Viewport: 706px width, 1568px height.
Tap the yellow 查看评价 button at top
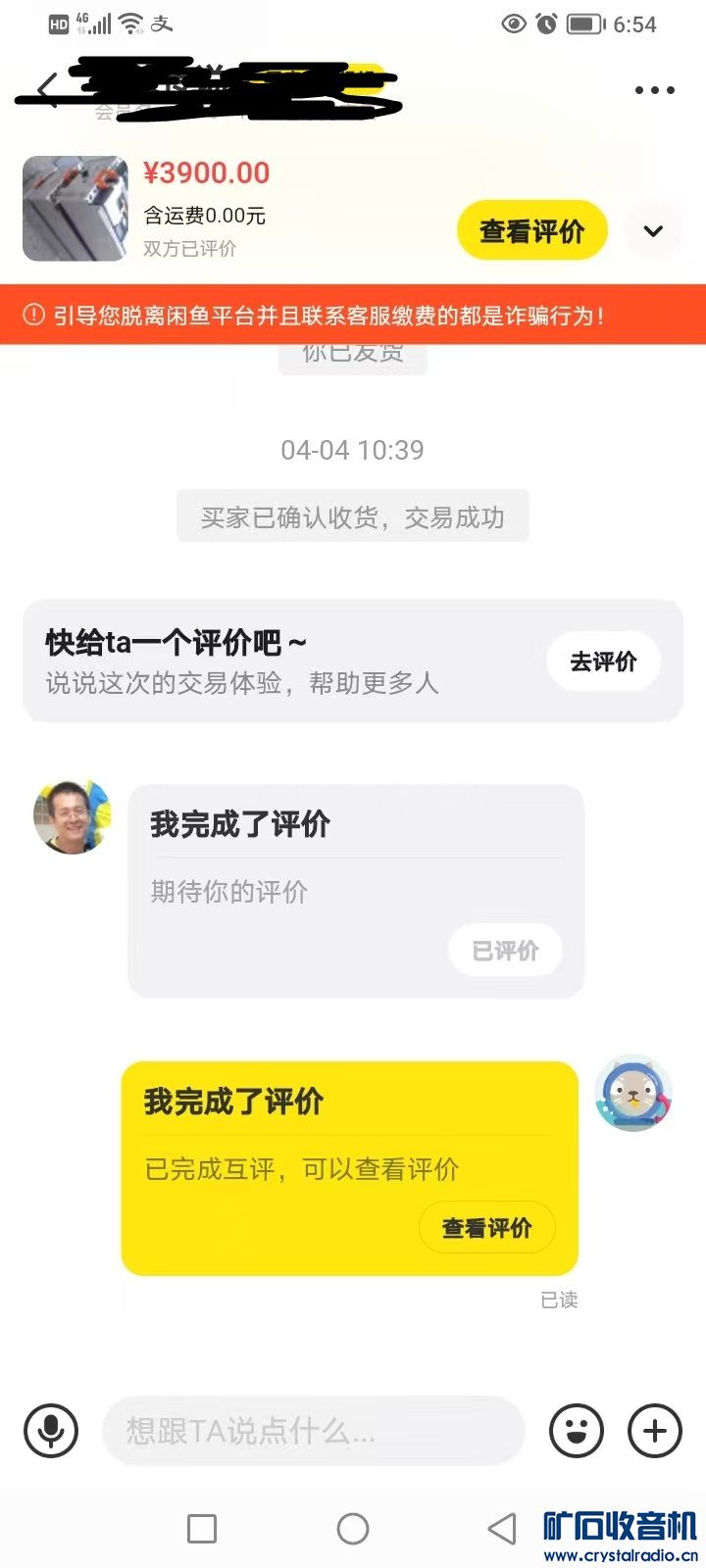pos(531,231)
